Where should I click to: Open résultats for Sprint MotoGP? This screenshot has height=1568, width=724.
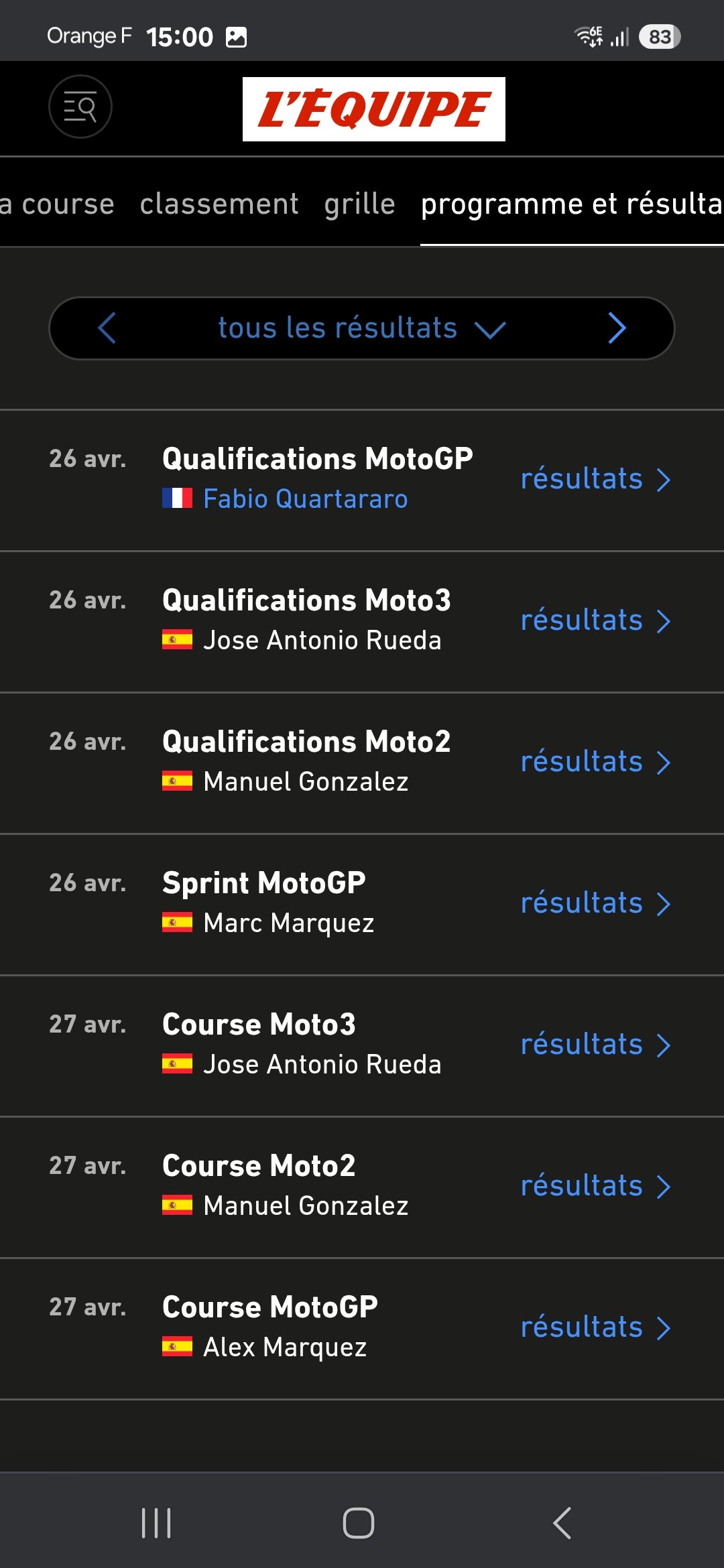tap(595, 903)
